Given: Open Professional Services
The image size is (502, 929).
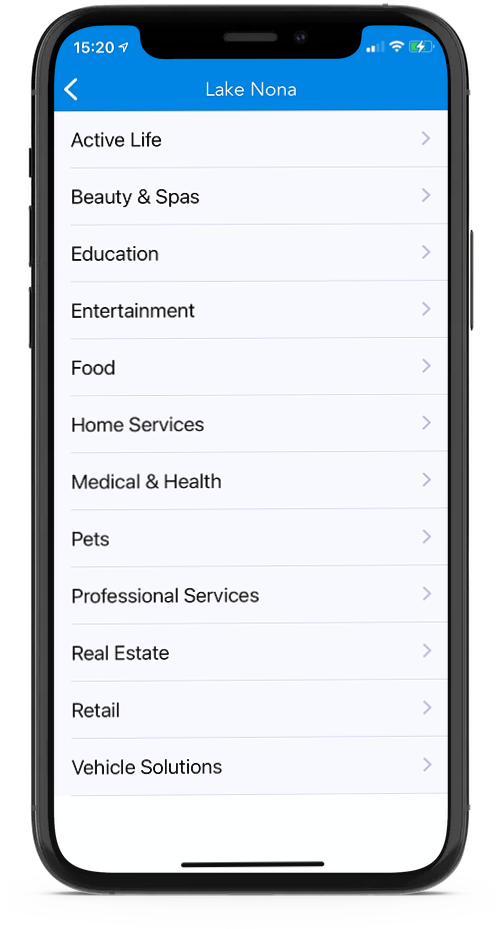Looking at the screenshot, I should coord(251,595).
